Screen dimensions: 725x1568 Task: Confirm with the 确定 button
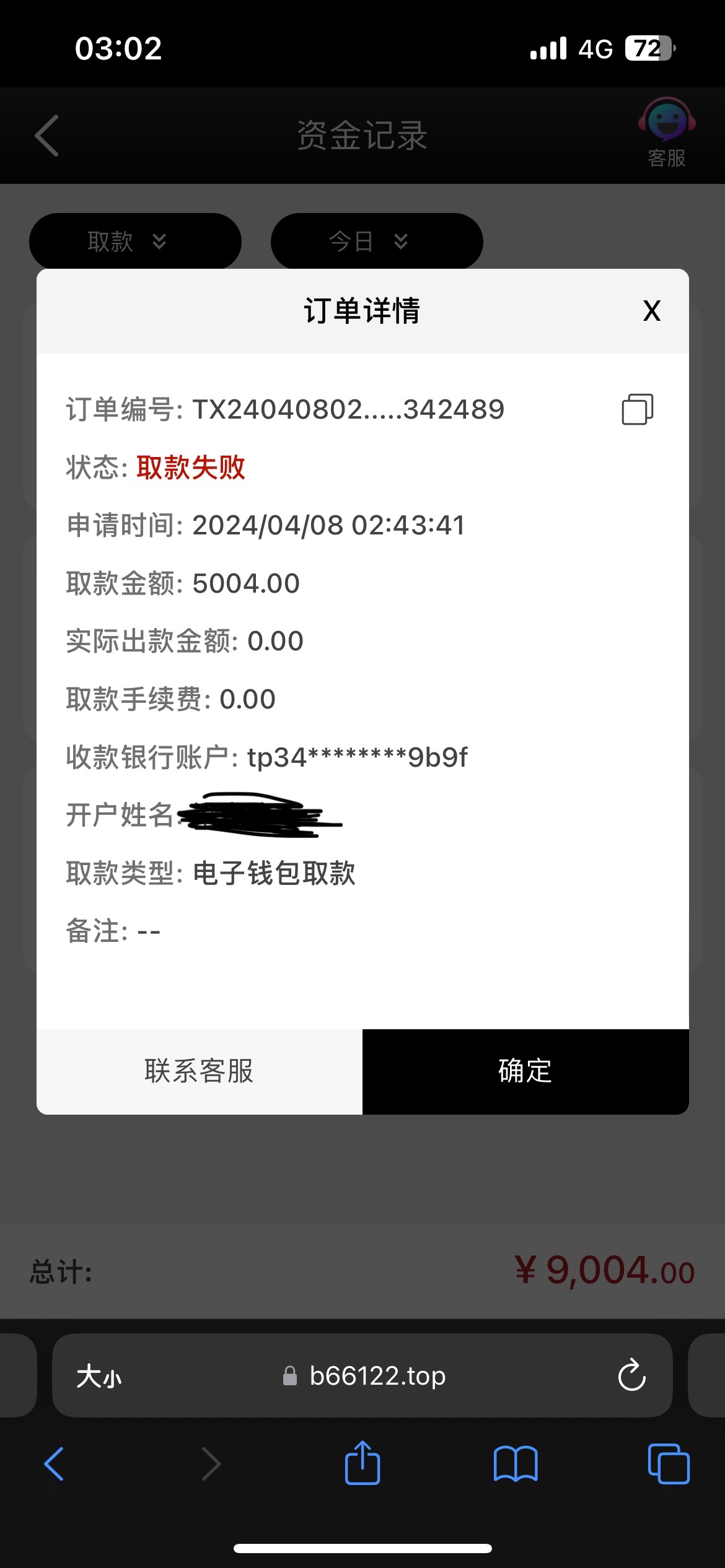click(525, 1071)
